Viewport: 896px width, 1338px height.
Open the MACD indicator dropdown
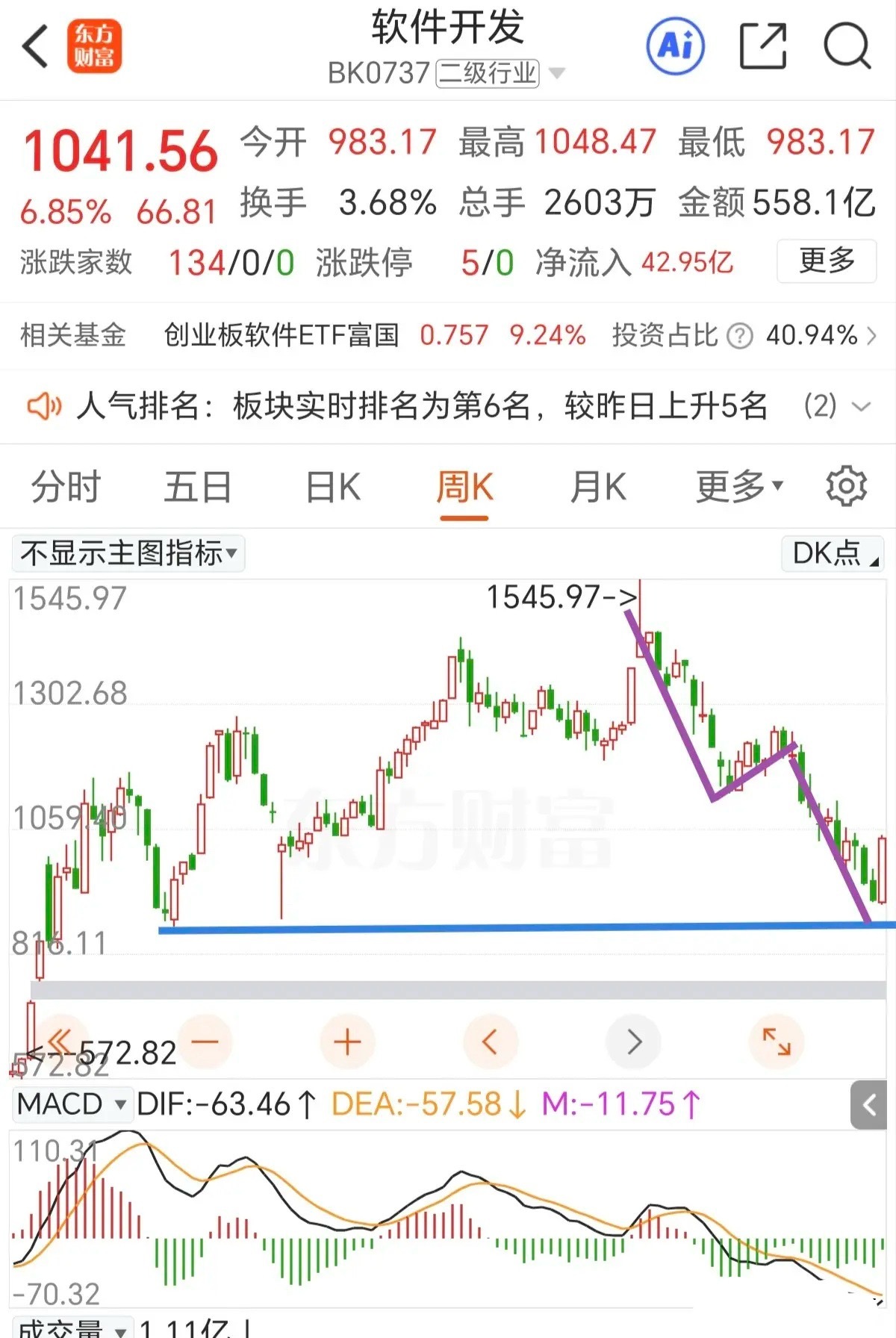[72, 1104]
